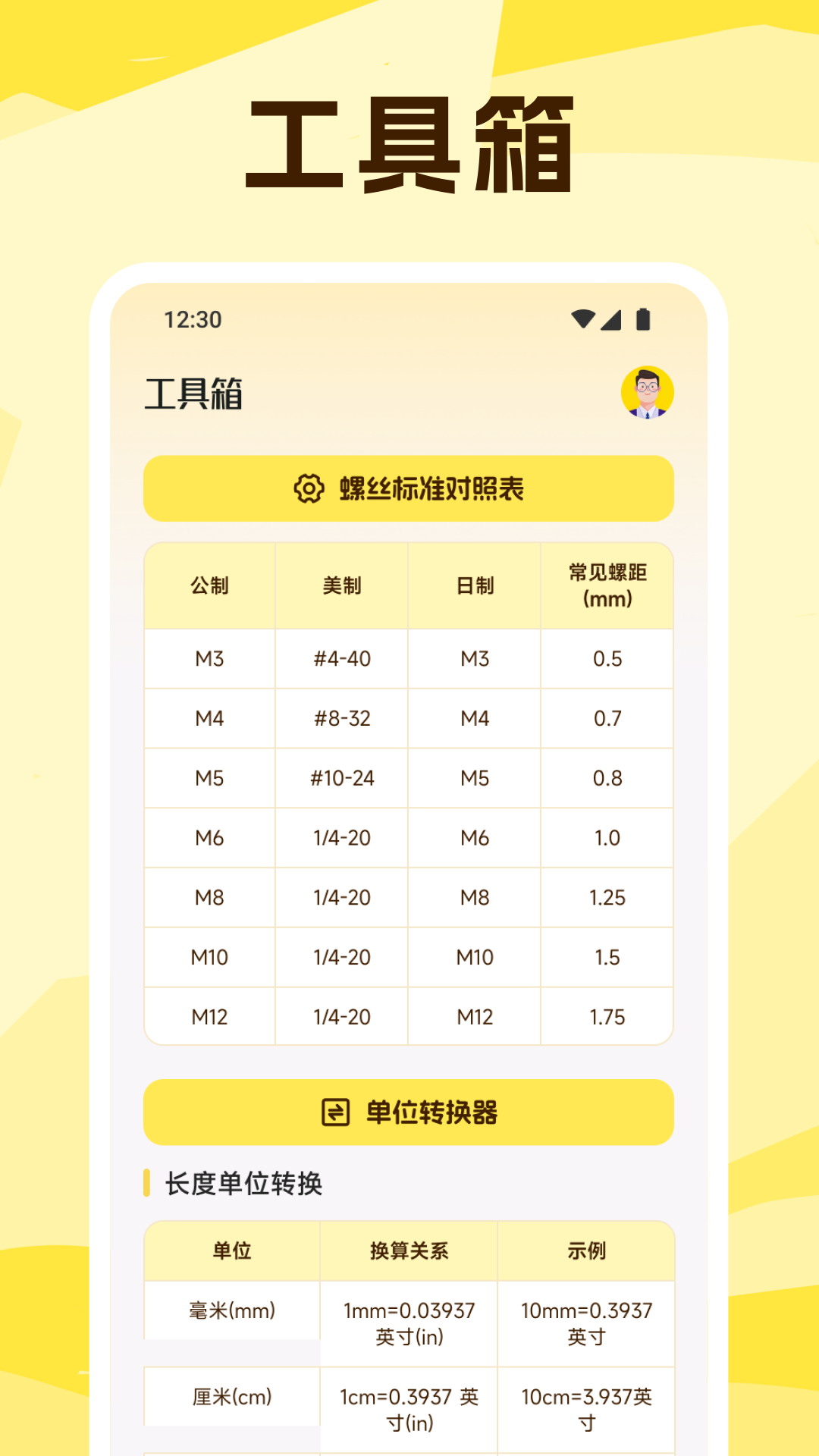The width and height of the screenshot is (819, 1456).
Task: Click the battery icon in status bar
Action: click(x=642, y=320)
